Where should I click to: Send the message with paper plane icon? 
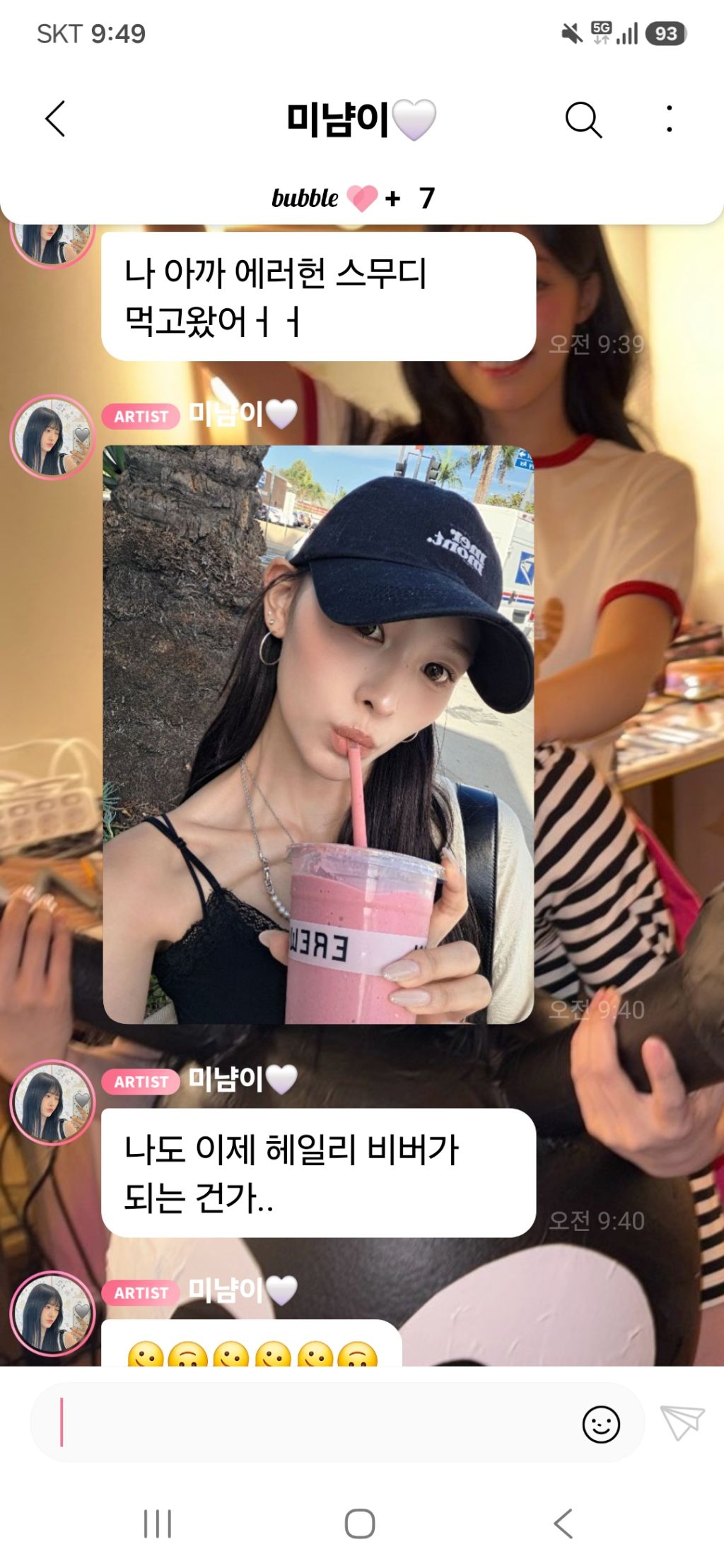tap(682, 1422)
